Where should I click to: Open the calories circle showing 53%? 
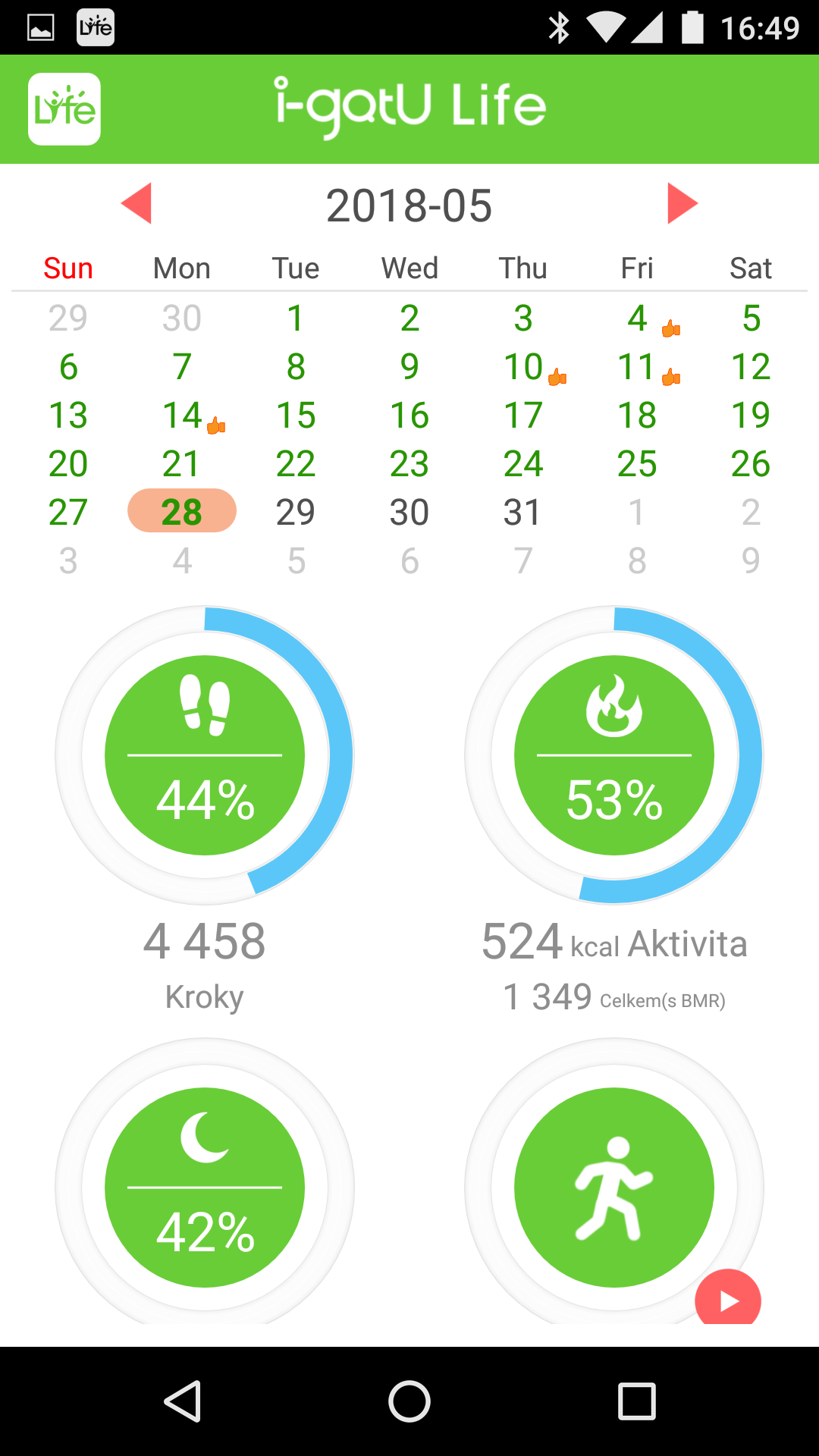(614, 755)
